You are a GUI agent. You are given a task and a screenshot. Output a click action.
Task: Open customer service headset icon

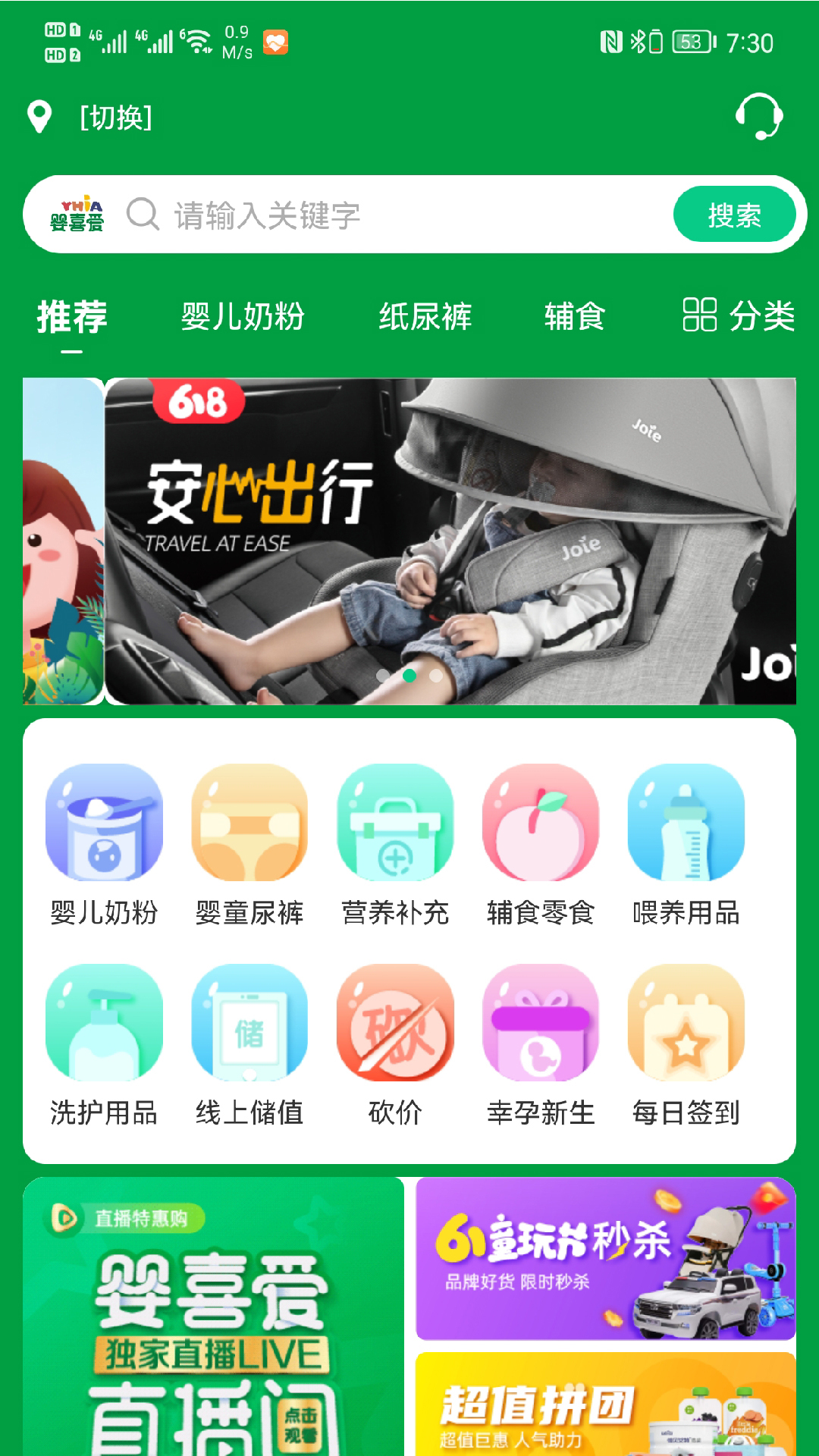[x=759, y=117]
